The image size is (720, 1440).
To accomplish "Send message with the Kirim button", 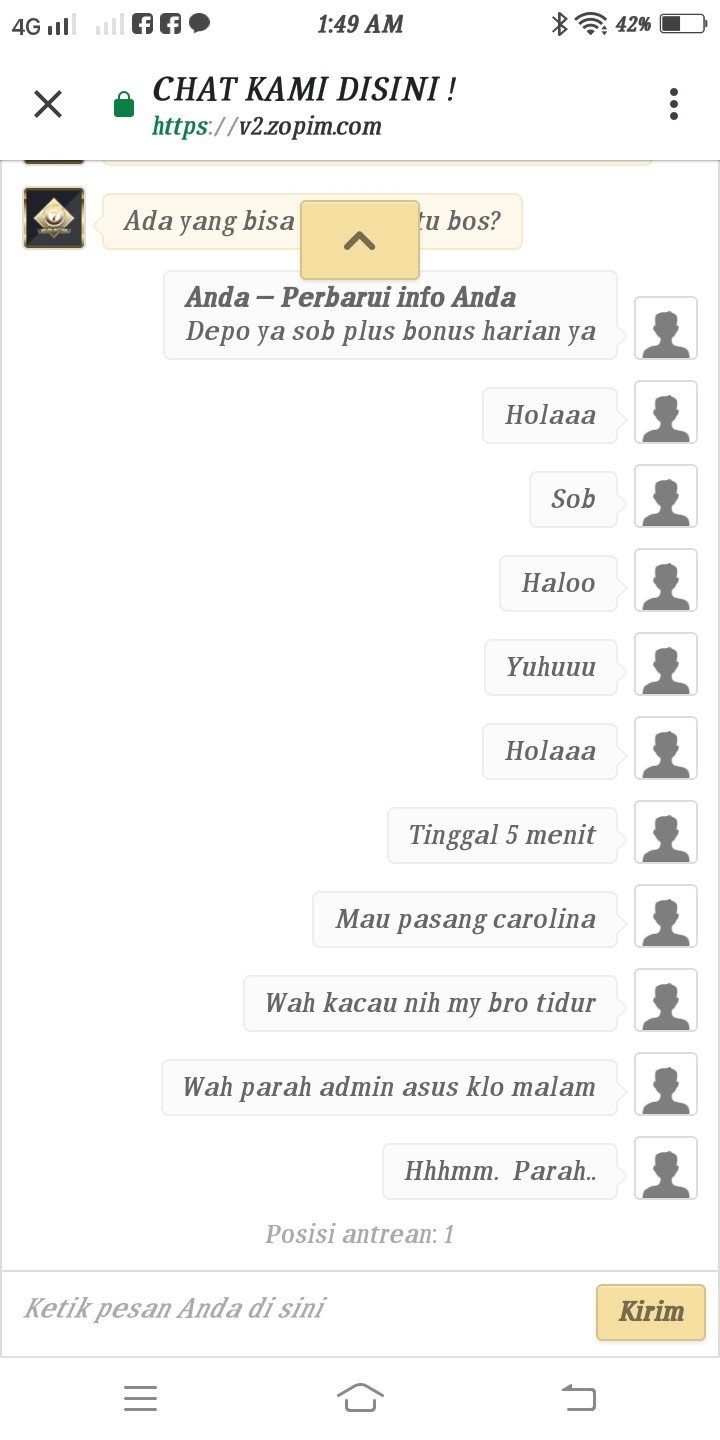I will (x=651, y=1311).
